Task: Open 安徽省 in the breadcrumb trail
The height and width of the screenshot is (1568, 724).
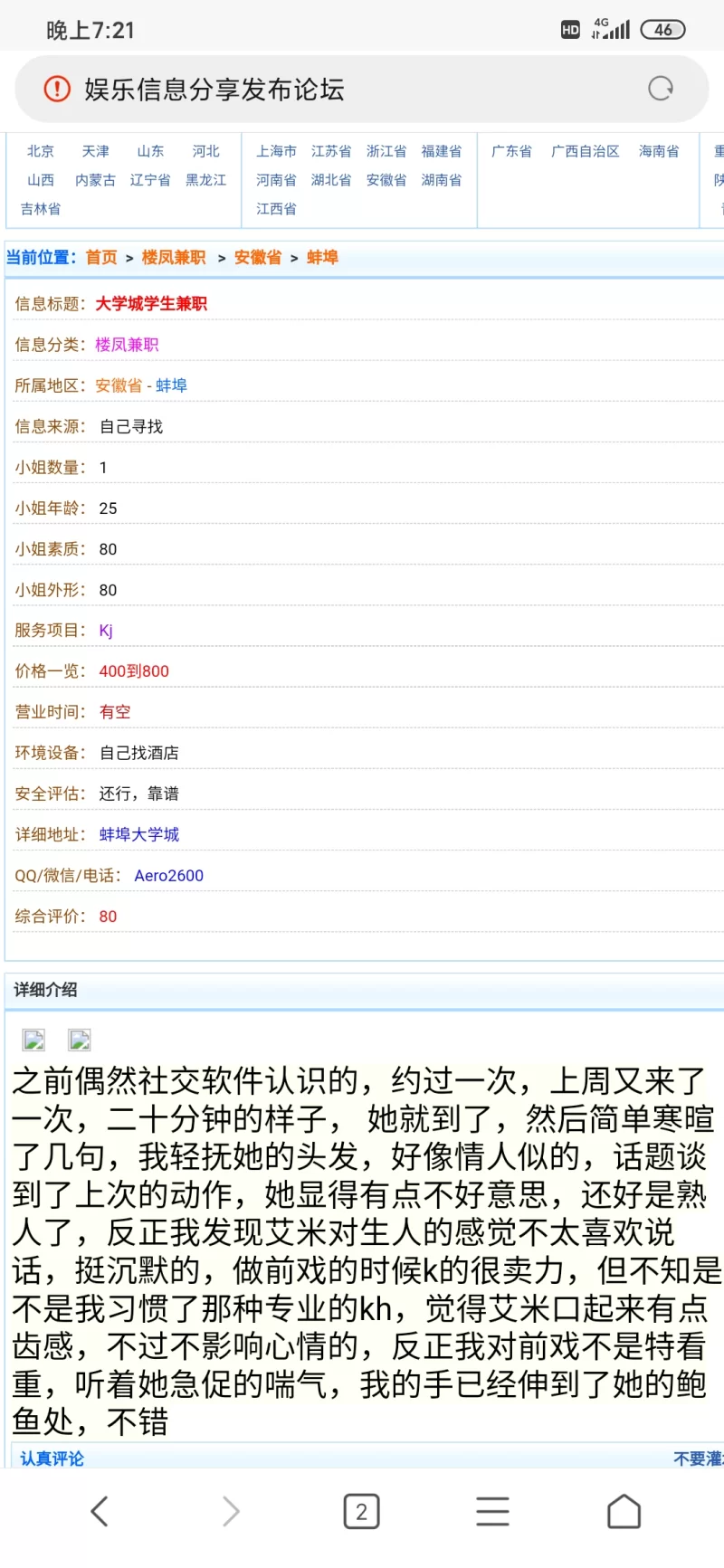Action: 258,258
